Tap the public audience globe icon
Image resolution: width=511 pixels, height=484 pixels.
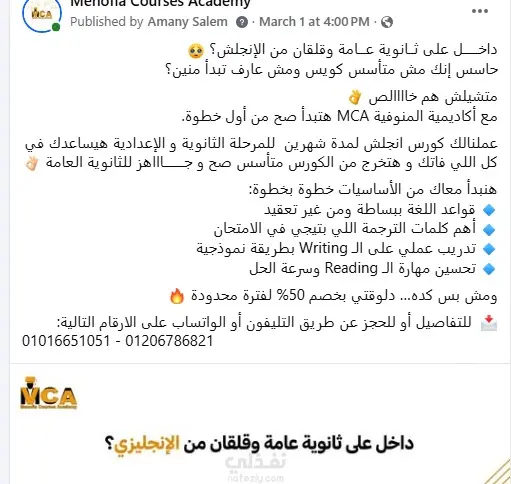[387, 22]
